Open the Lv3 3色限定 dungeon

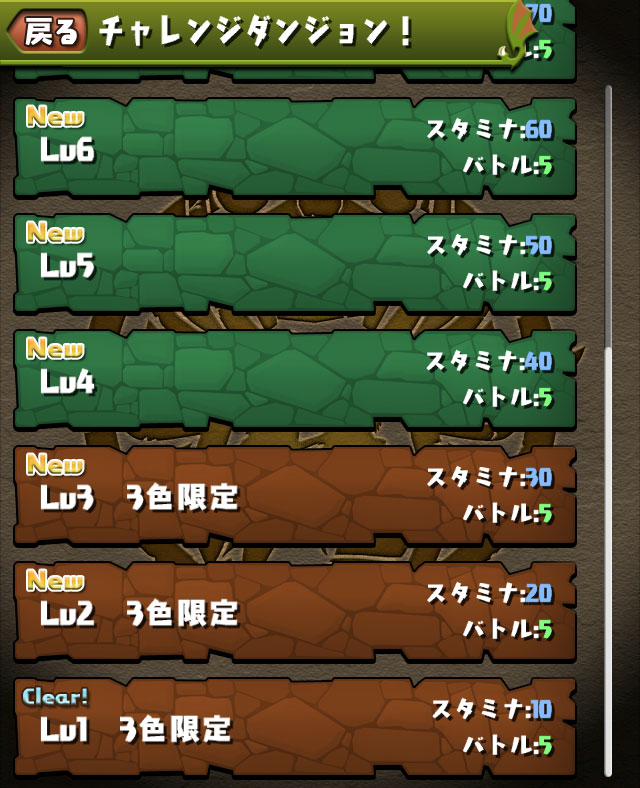click(x=295, y=495)
